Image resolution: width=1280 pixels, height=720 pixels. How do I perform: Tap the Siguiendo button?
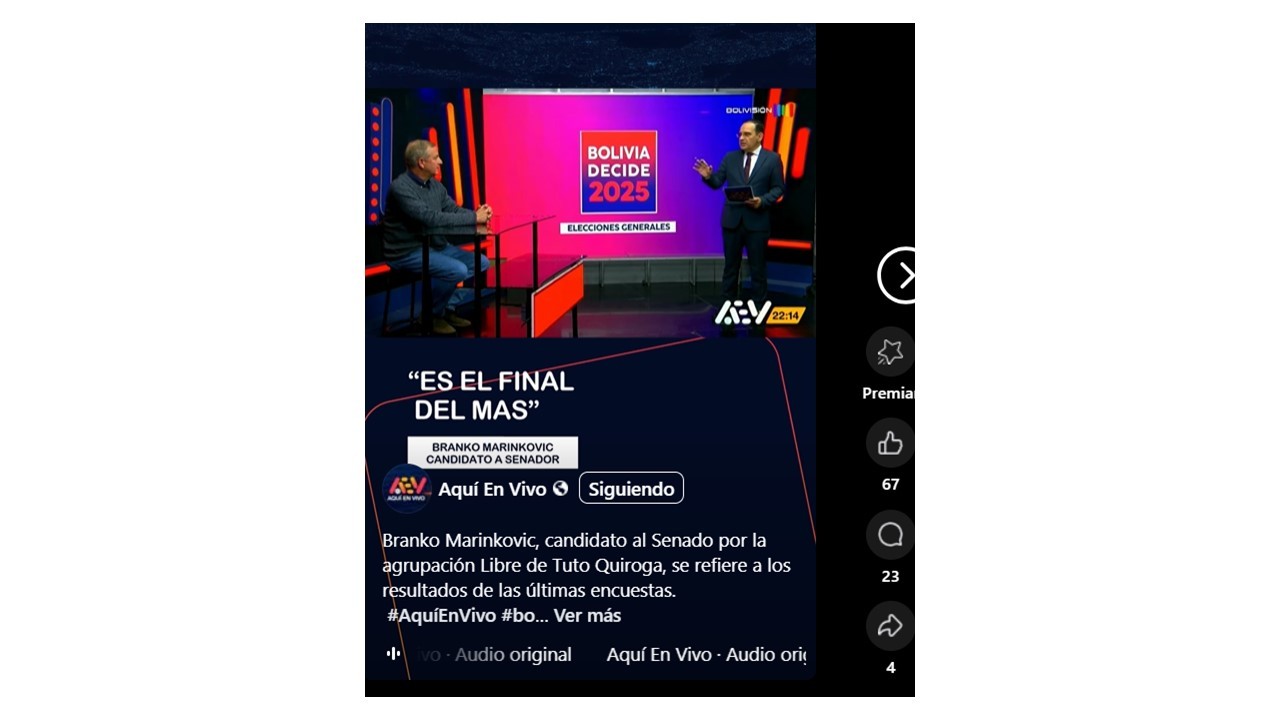[x=631, y=488]
